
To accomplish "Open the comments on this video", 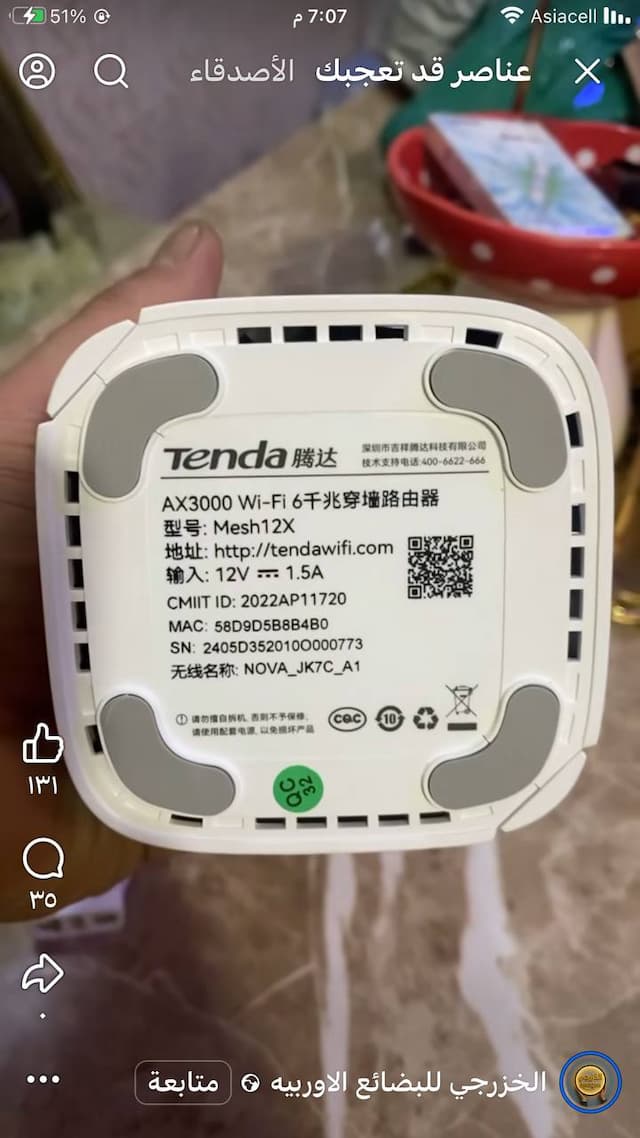I will 42,859.
